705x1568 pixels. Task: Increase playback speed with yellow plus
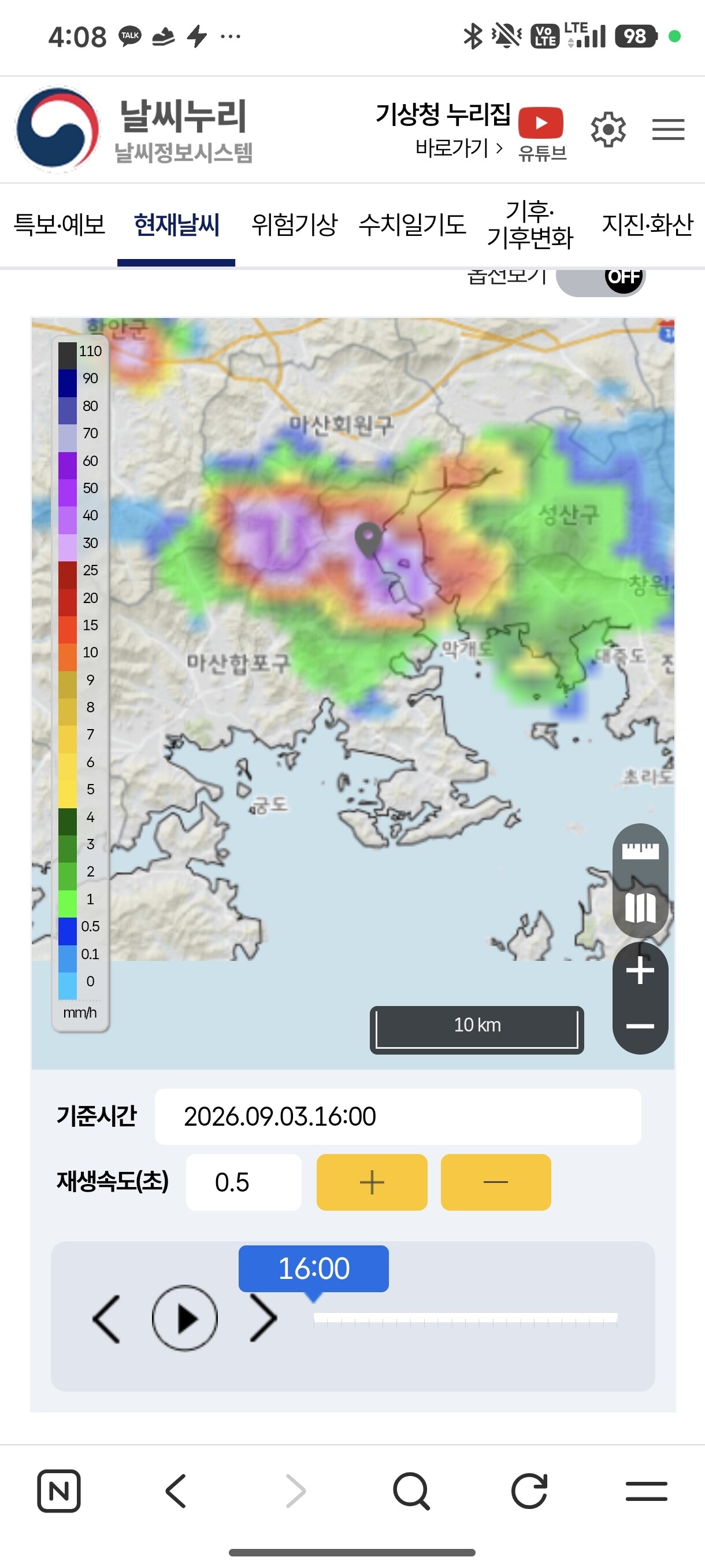click(x=372, y=1182)
